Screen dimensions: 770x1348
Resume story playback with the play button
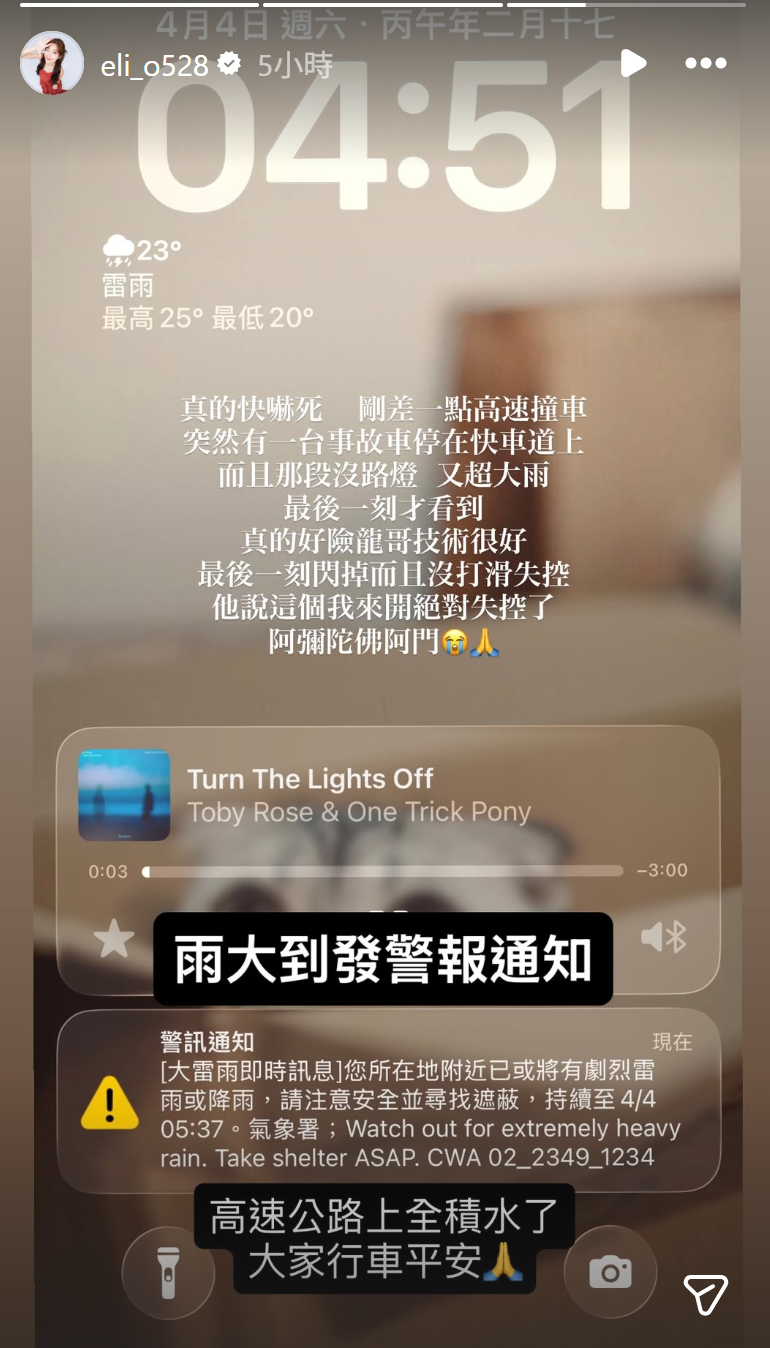pos(632,64)
